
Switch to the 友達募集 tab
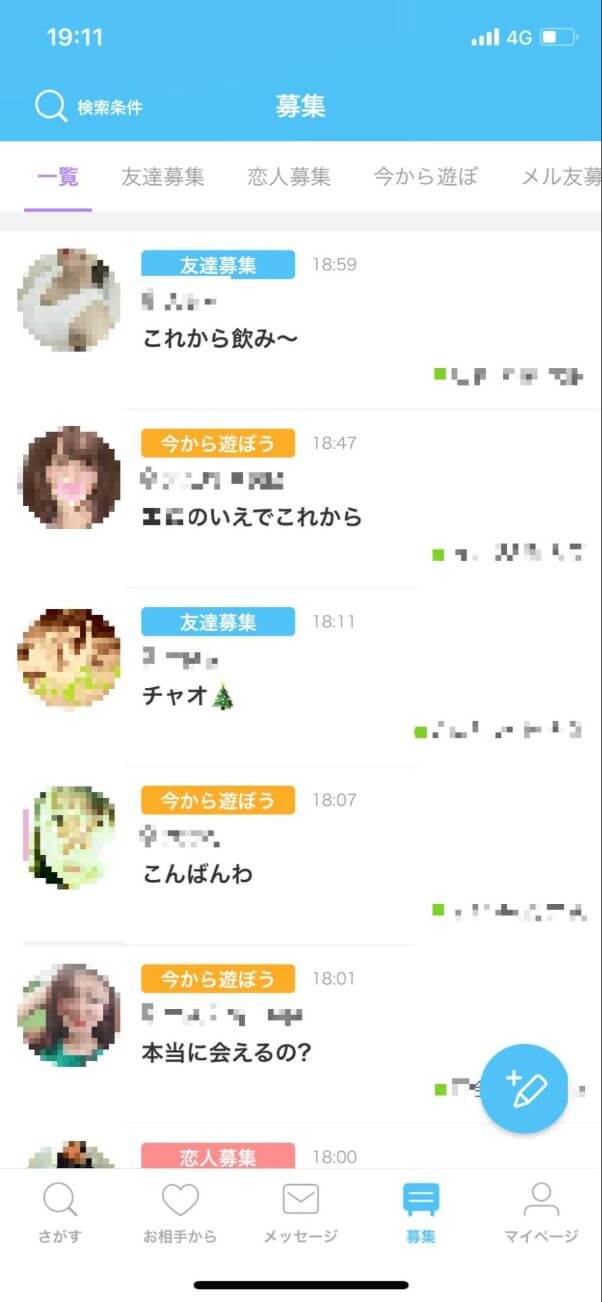point(163,178)
